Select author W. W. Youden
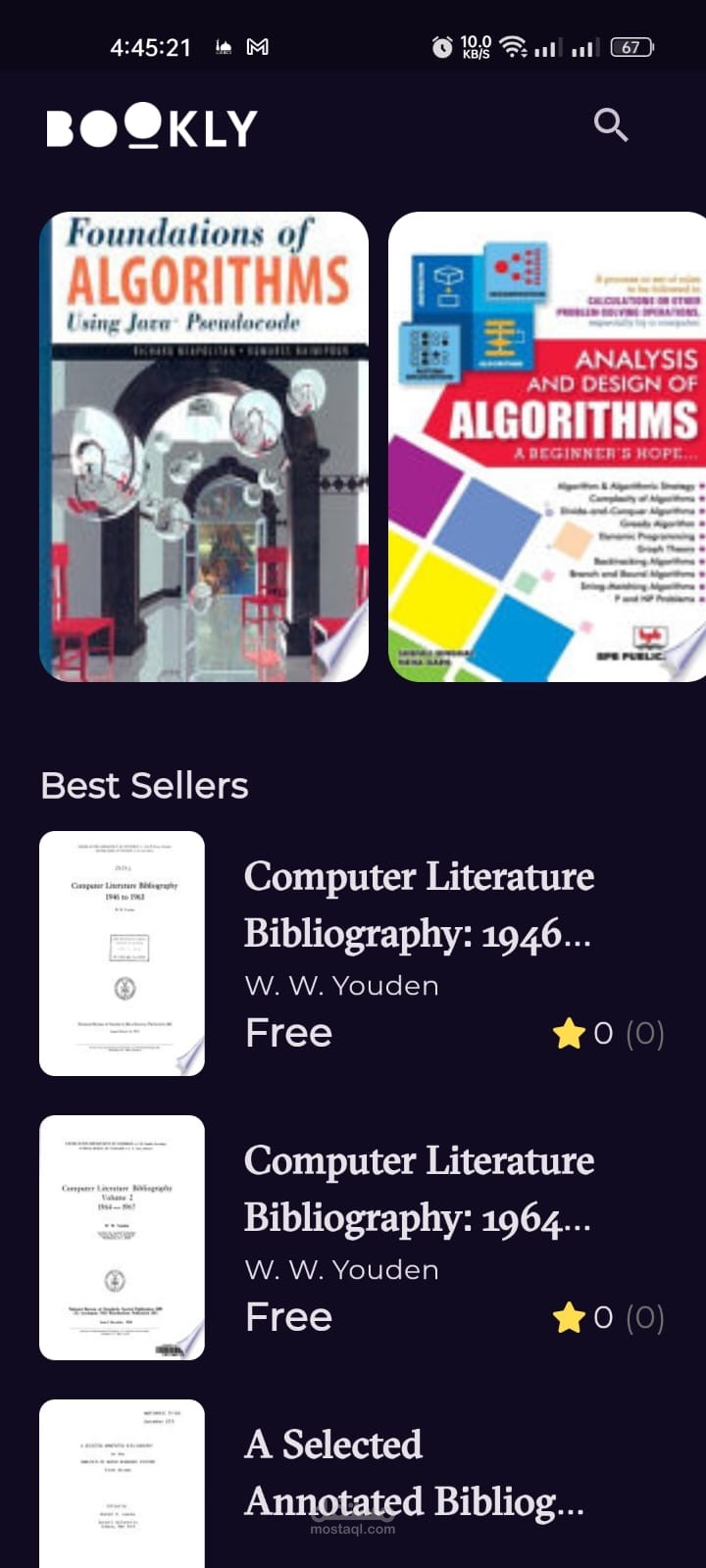This screenshot has height=1568, width=706. coord(341,986)
